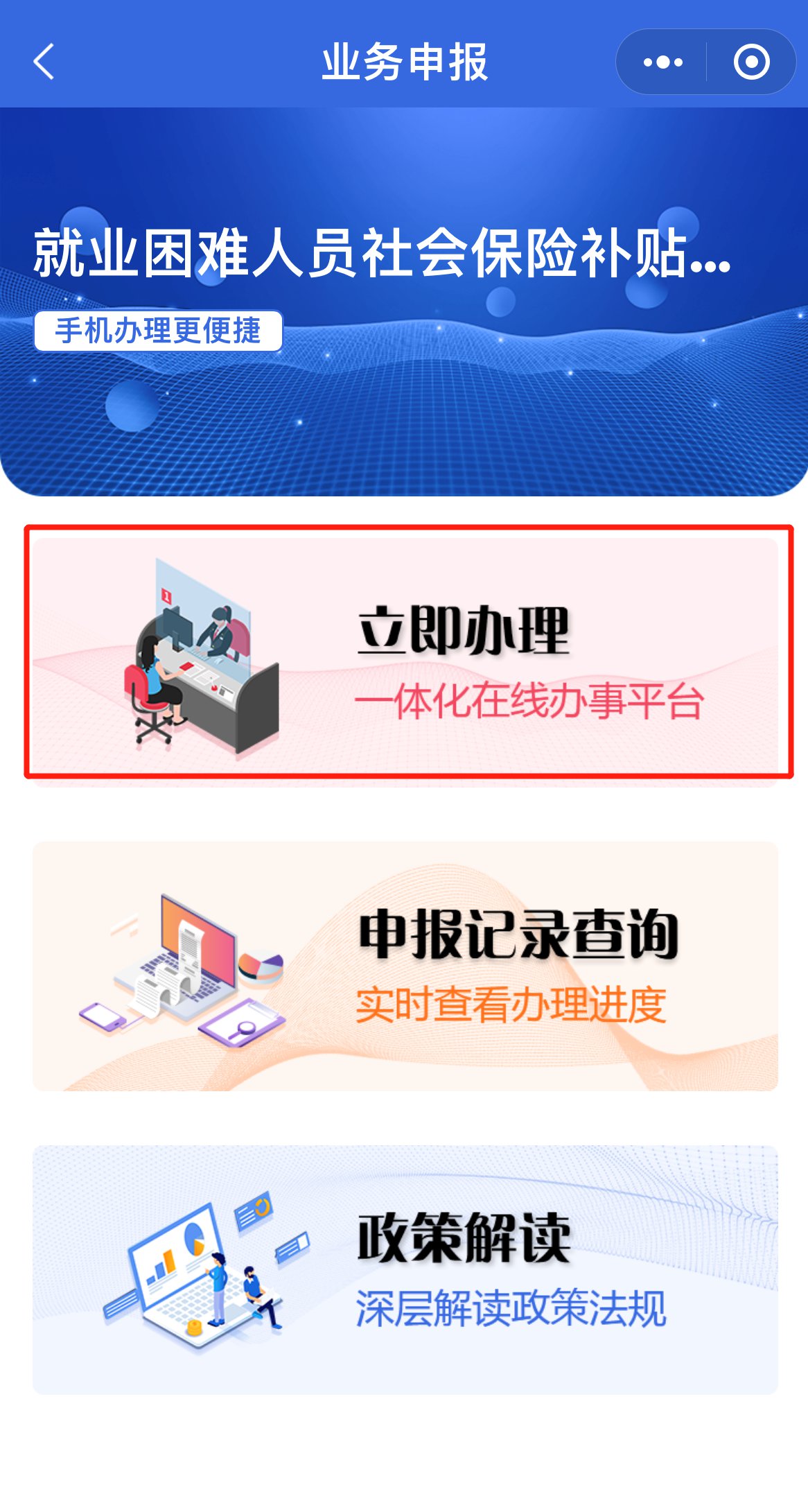808x1512 pixels.
Task: Open the 申报记录查询 records card
Action: point(406,966)
